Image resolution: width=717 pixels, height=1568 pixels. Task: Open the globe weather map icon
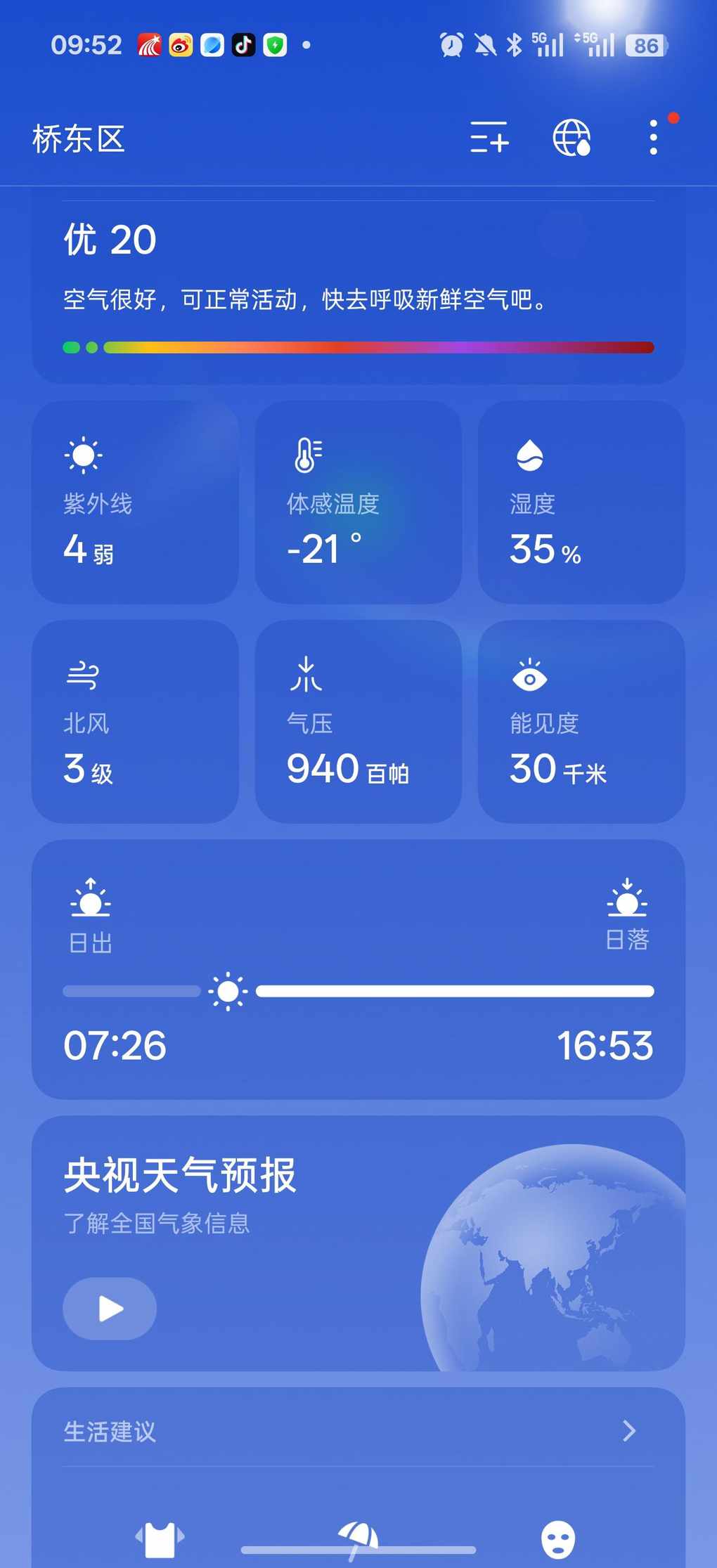[x=571, y=137]
